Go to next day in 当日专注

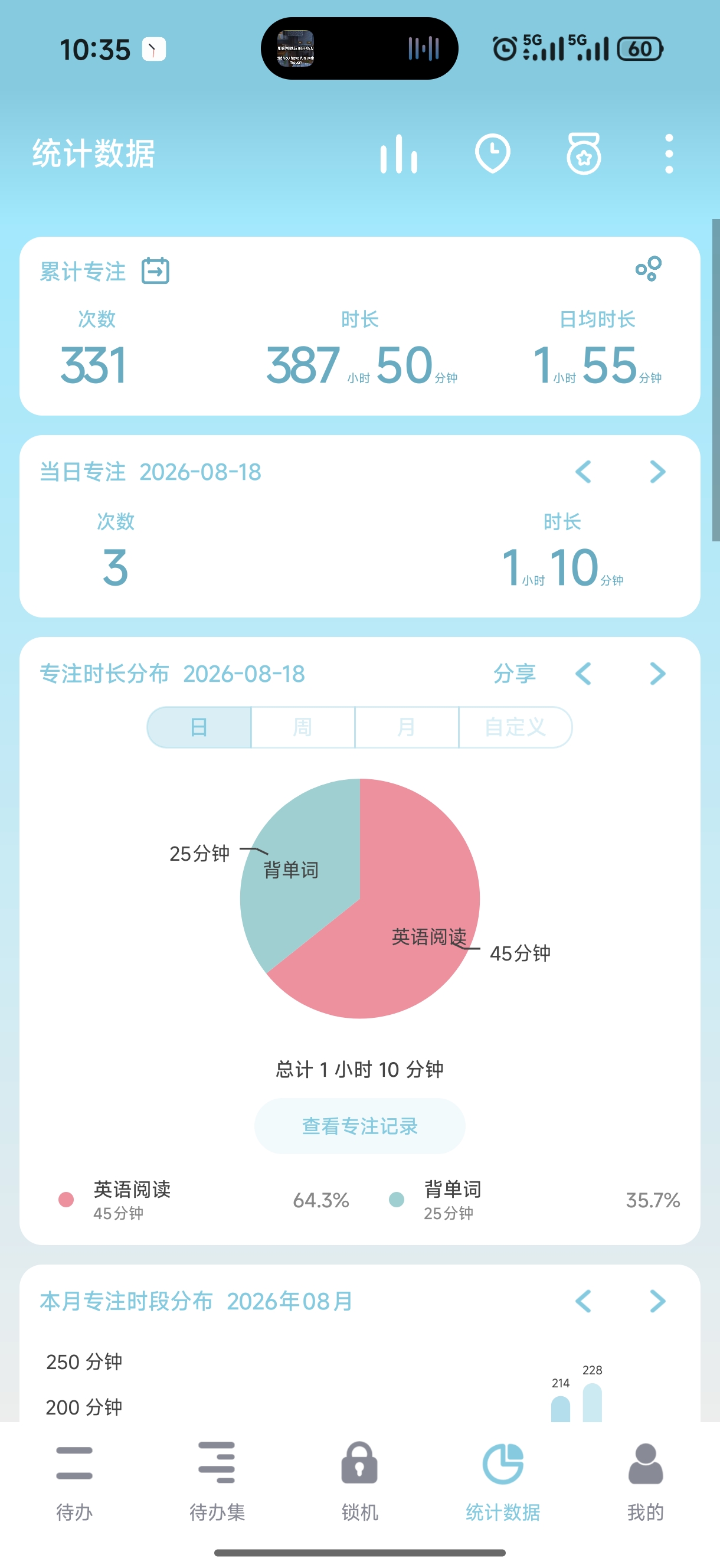657,472
